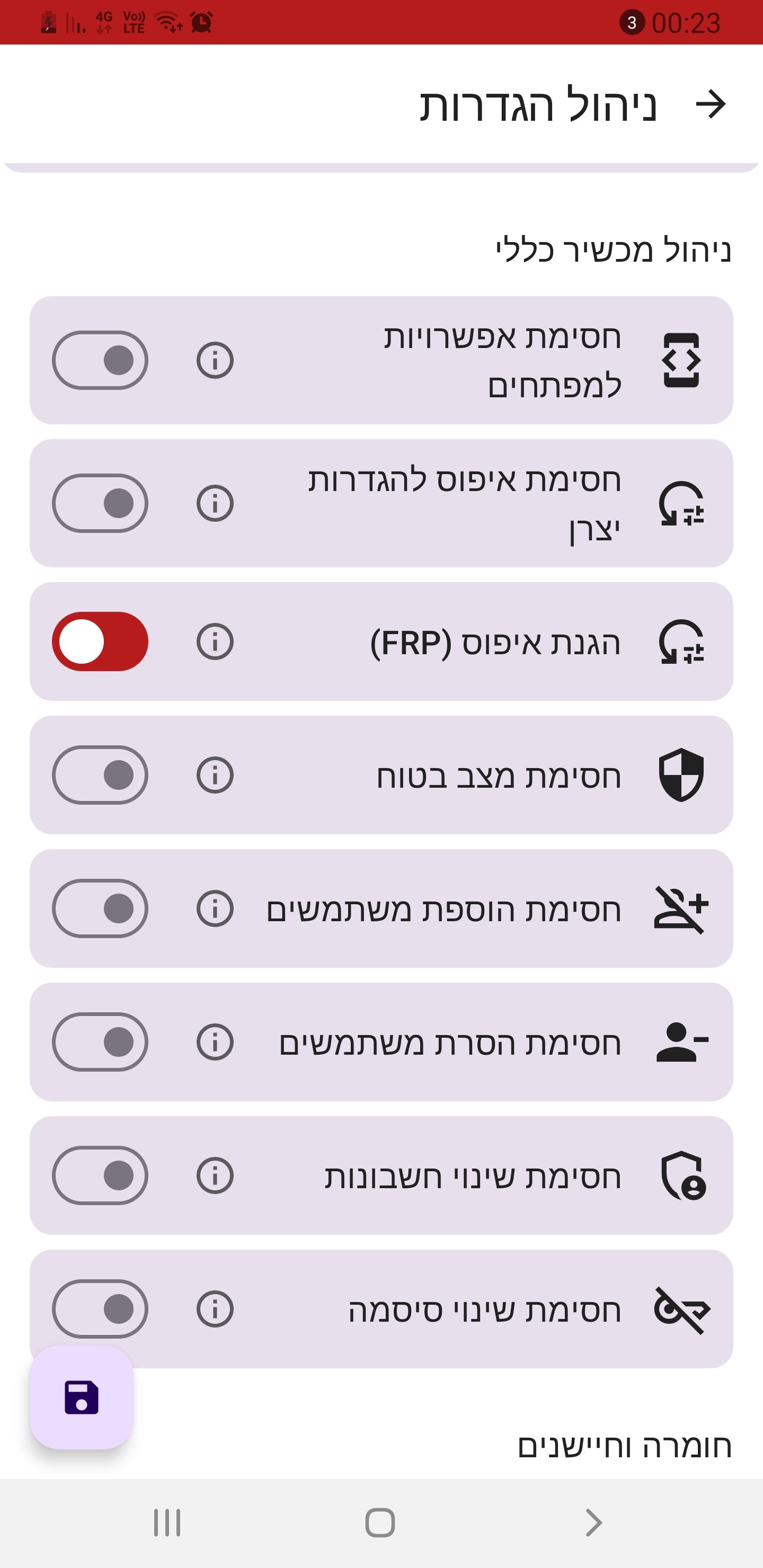Save settings with the floating button

(x=82, y=1397)
